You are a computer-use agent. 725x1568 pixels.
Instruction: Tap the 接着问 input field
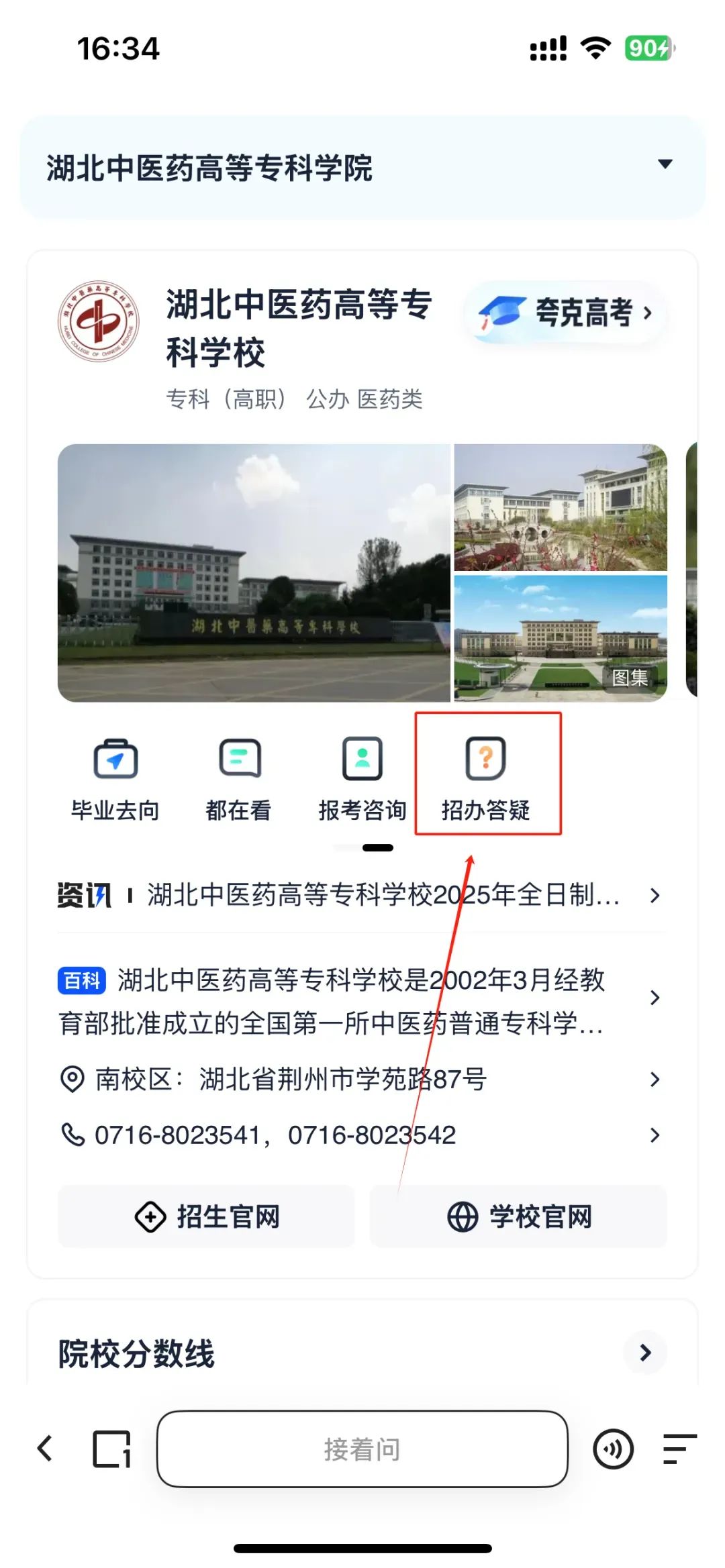point(362,1449)
